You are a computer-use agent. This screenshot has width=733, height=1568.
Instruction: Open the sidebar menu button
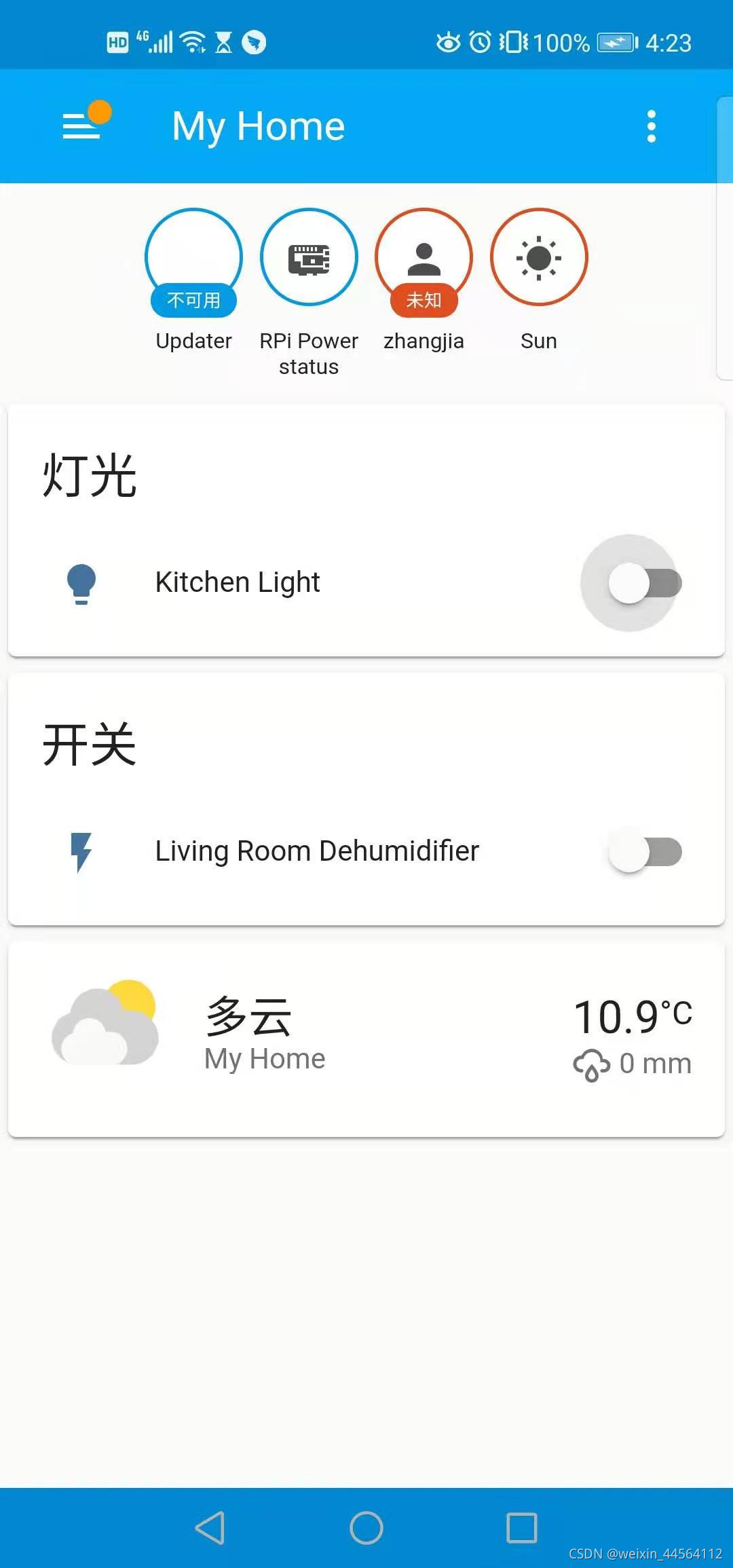pyautogui.click(x=82, y=126)
